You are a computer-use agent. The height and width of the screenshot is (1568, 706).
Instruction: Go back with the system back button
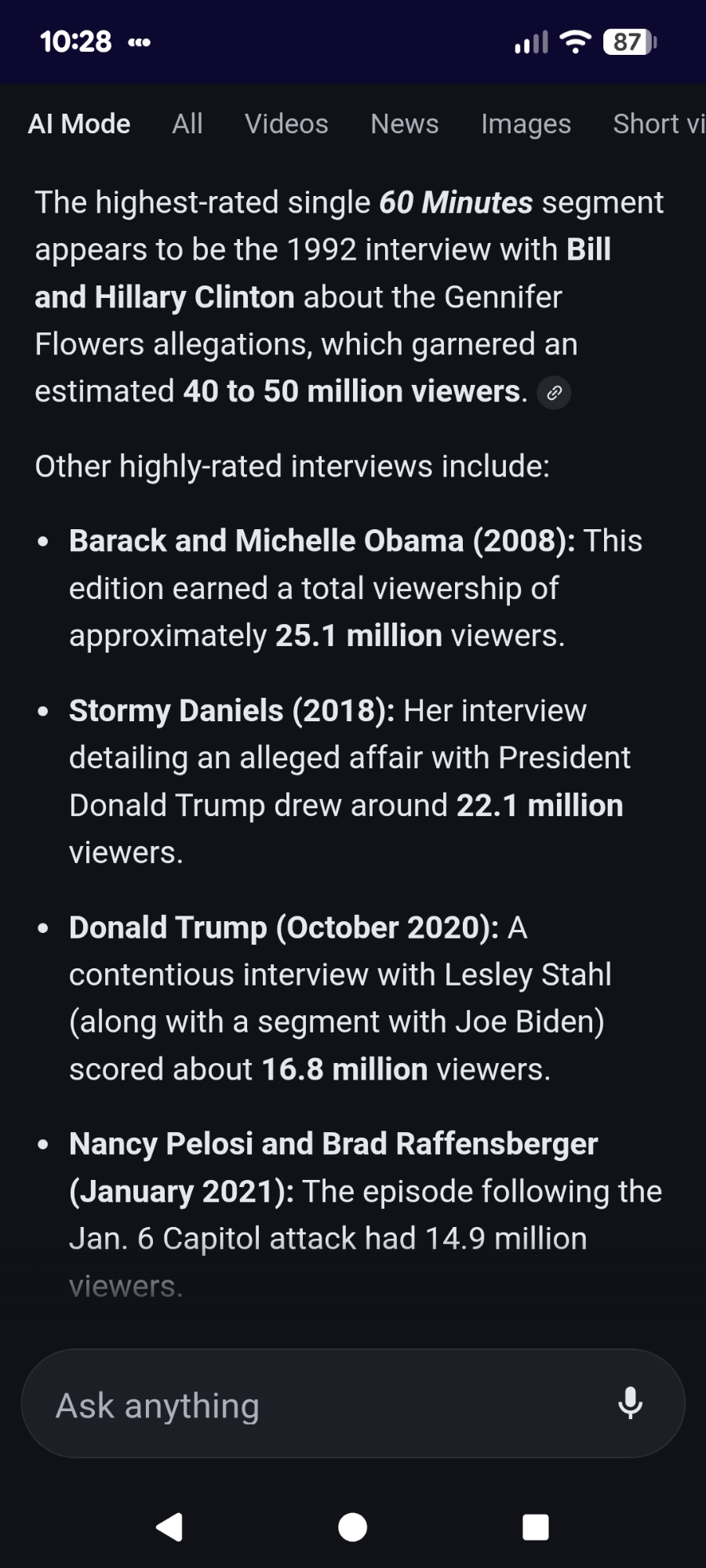(x=170, y=1526)
